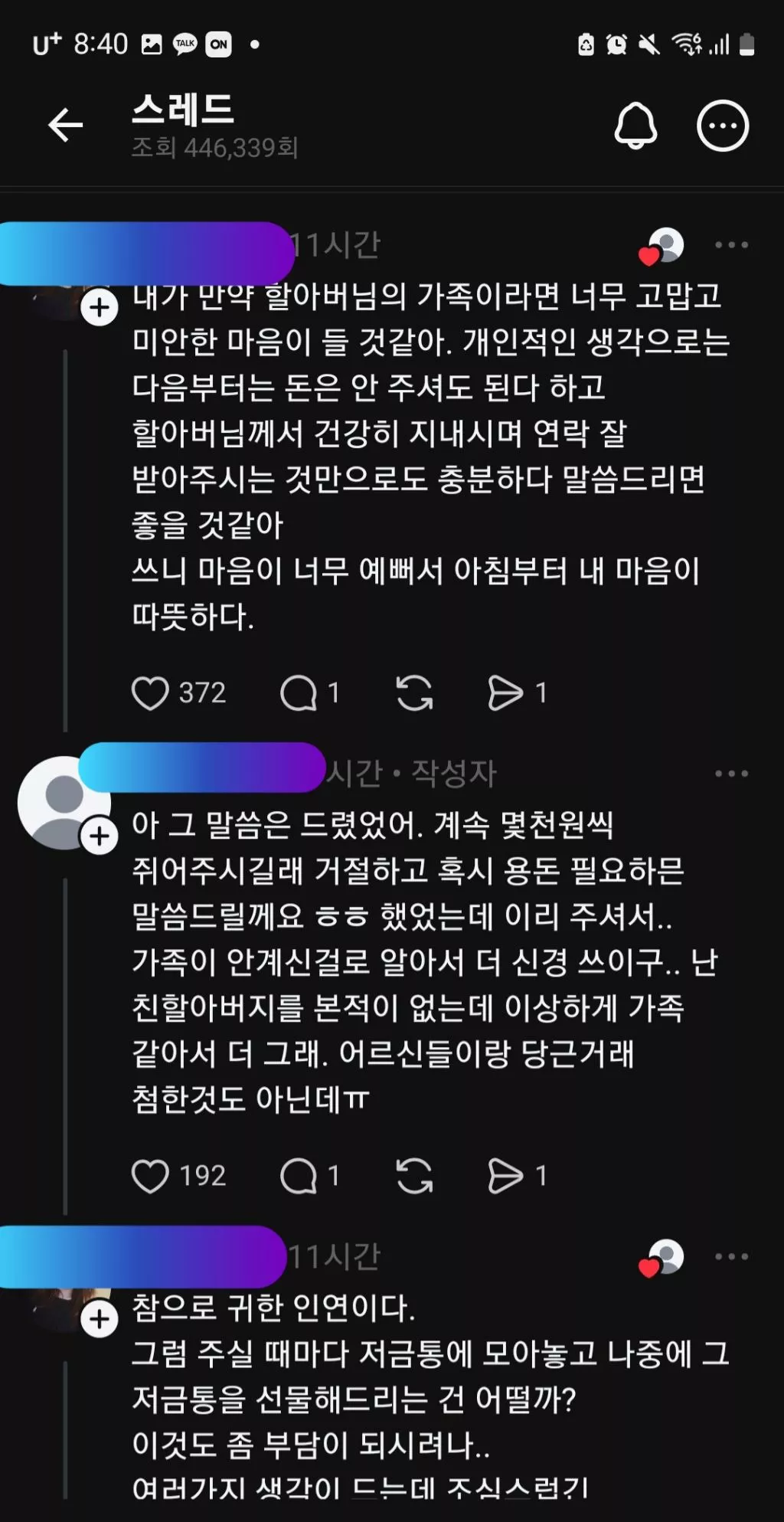Open the notifications bell for this thread

[x=635, y=126]
